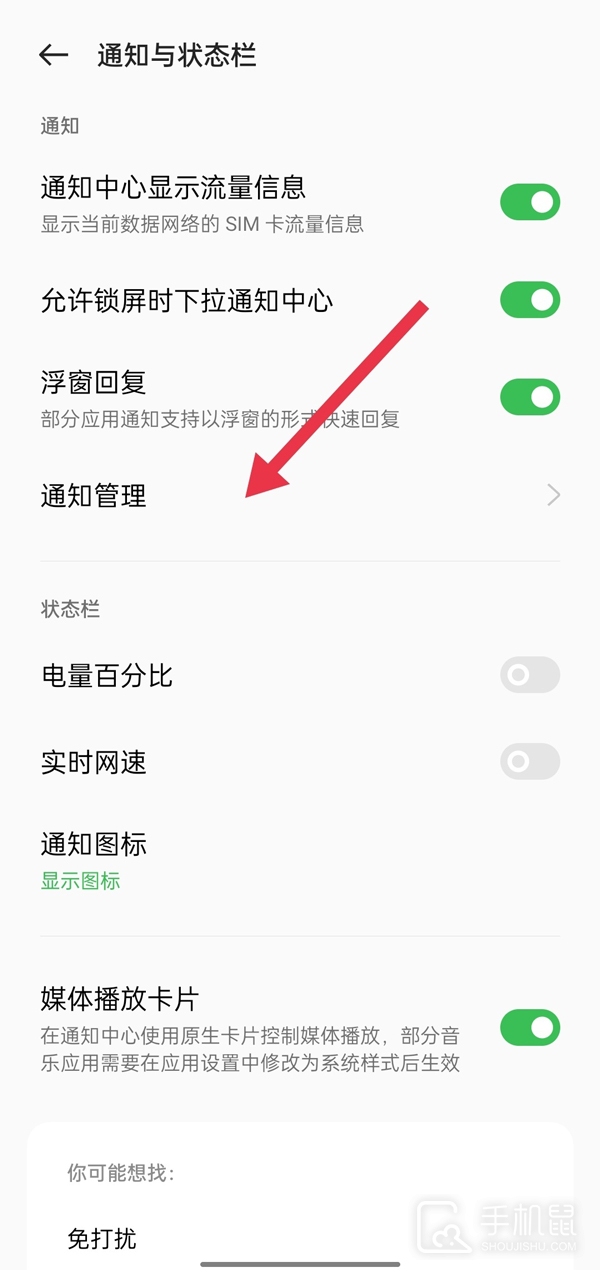600x1270 pixels.
Task: Toggle the 浮窗回复 switch off
Action: coord(530,397)
